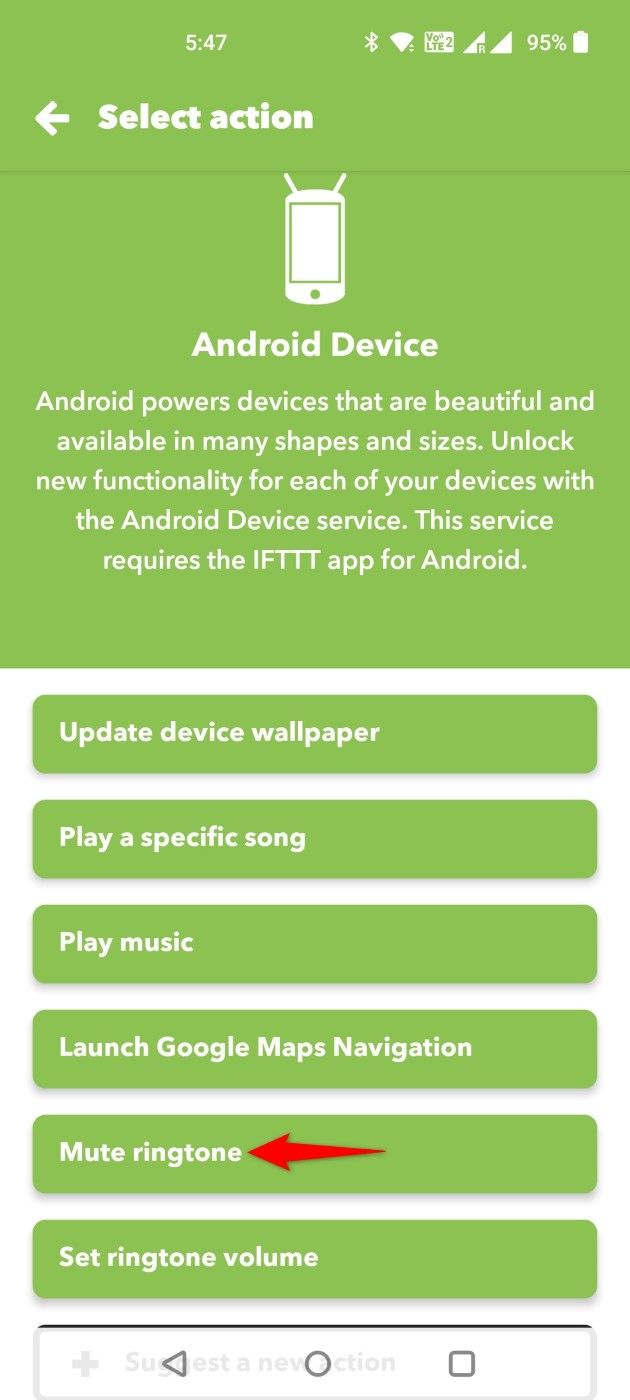Select Launch Google Maps Navigation
630x1400 pixels.
(314, 1048)
